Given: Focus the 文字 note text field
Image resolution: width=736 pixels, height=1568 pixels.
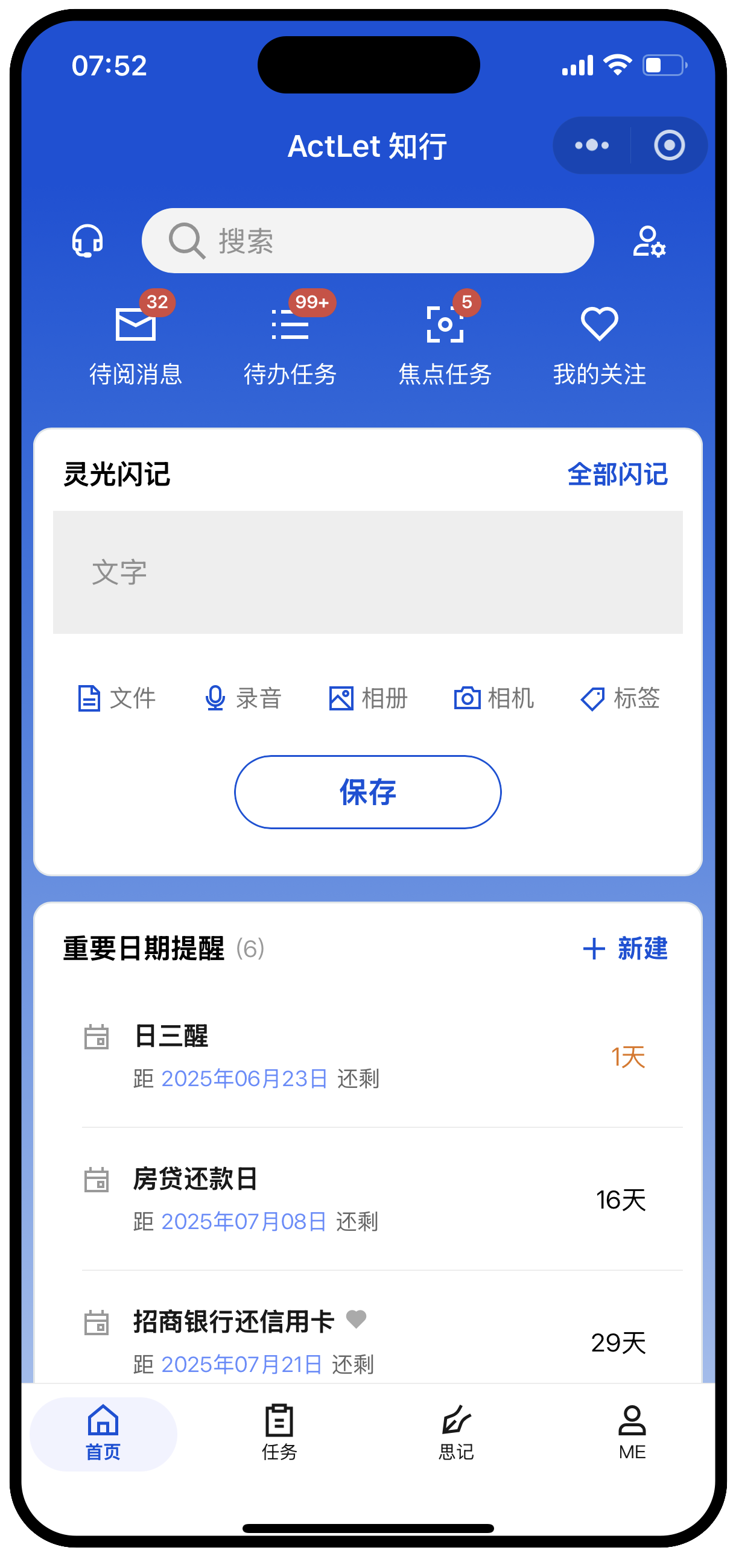Looking at the screenshot, I should (367, 572).
